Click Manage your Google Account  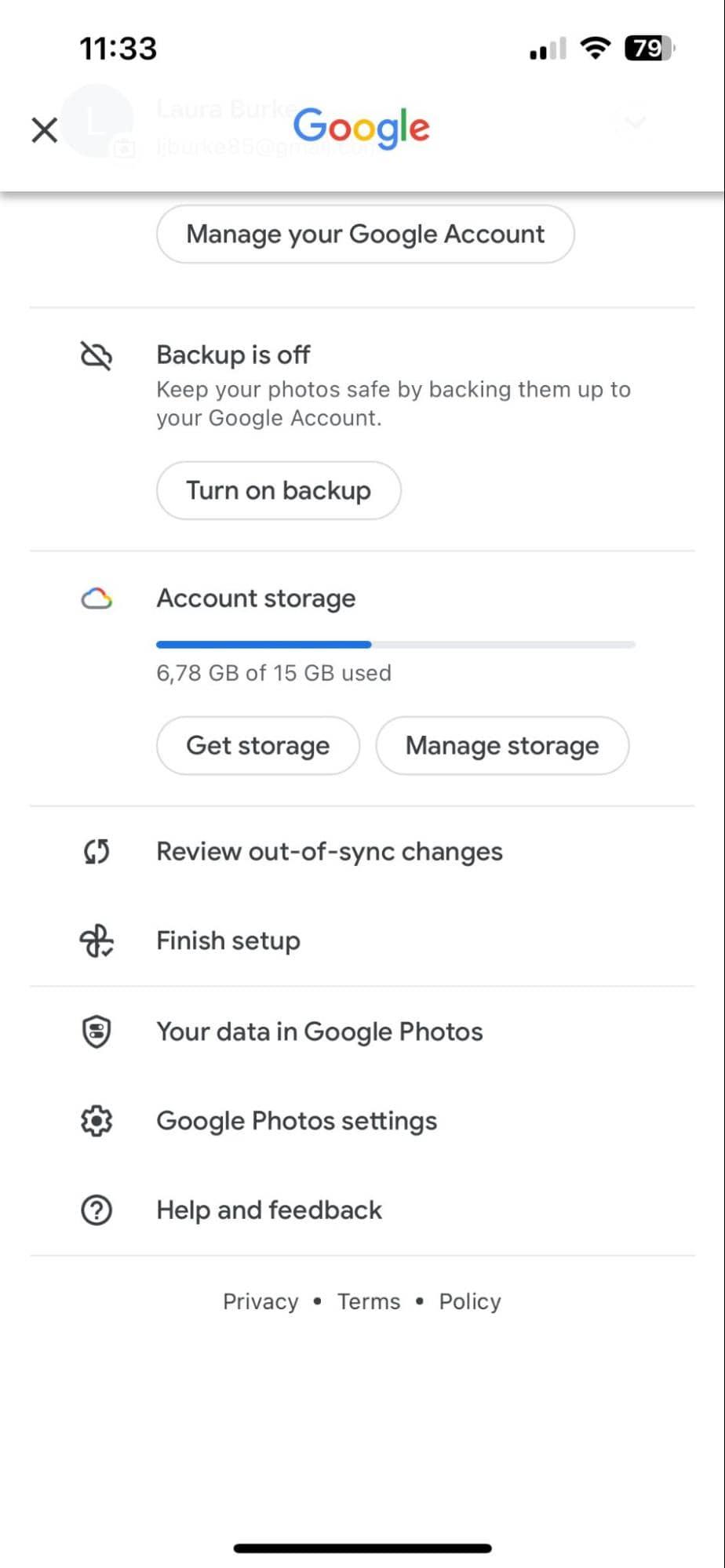tap(366, 234)
